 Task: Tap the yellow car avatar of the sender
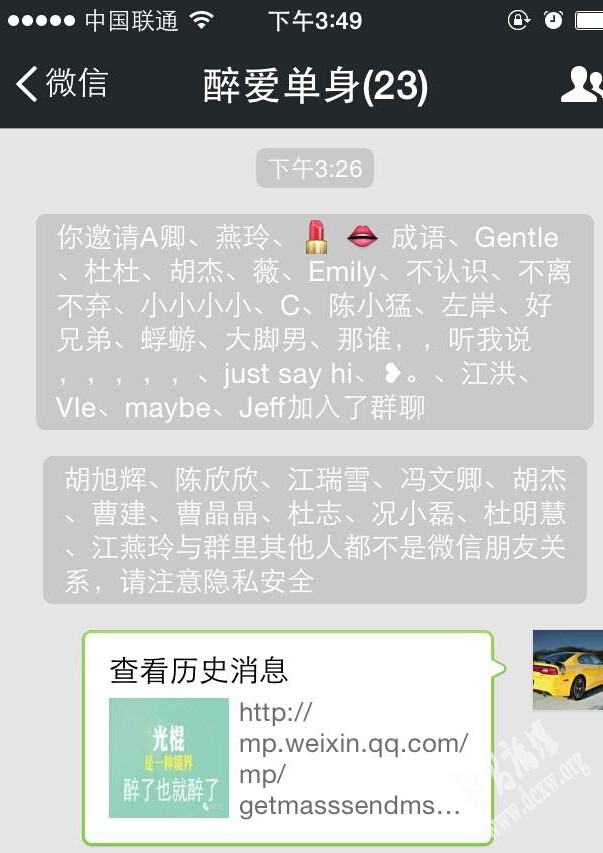[569, 668]
